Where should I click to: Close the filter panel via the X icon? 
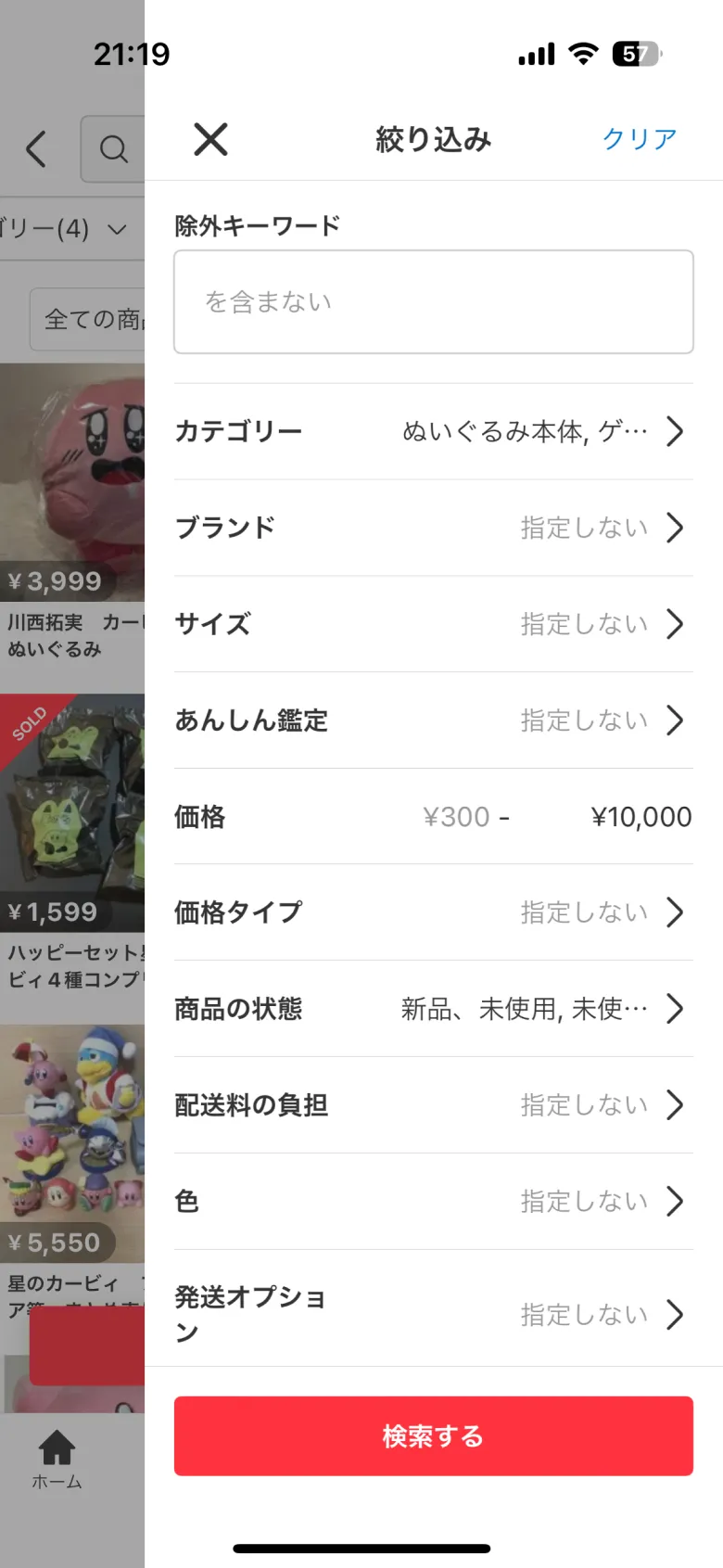pos(210,139)
